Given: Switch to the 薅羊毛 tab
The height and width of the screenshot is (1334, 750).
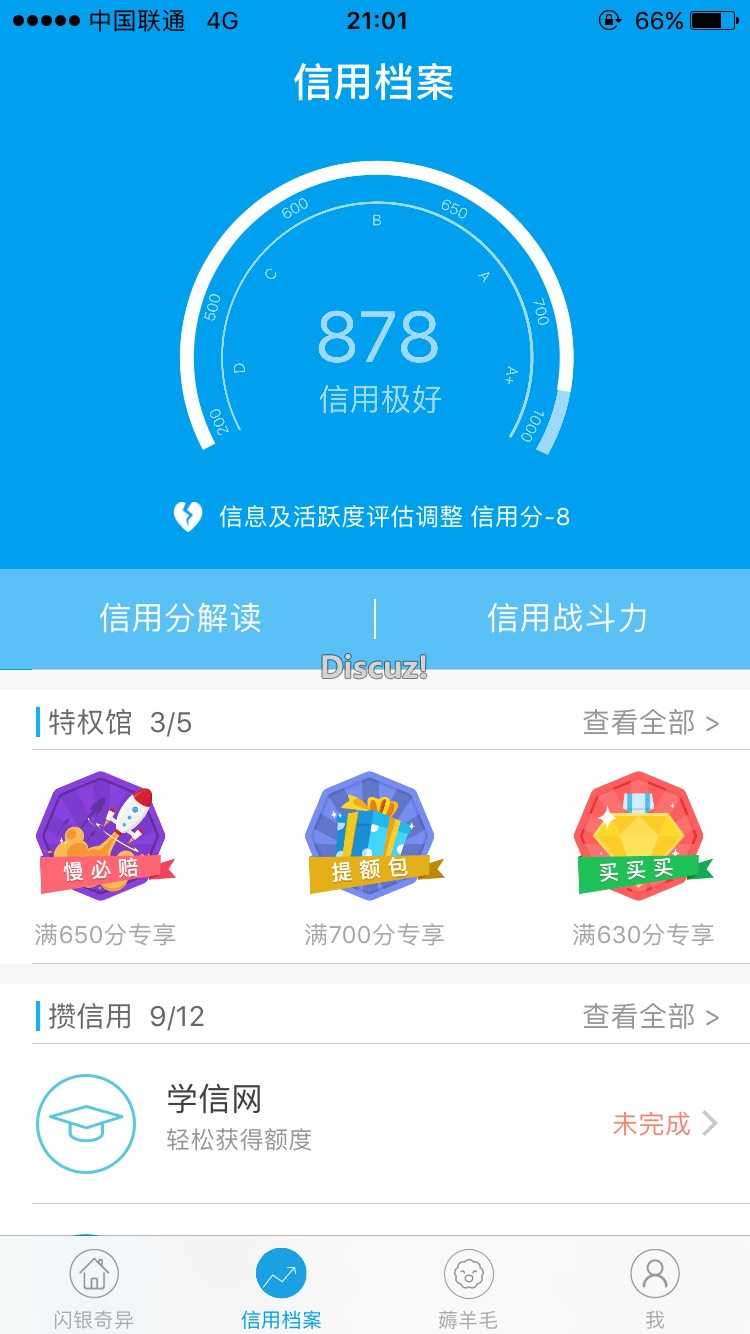Looking at the screenshot, I should pos(468,1290).
